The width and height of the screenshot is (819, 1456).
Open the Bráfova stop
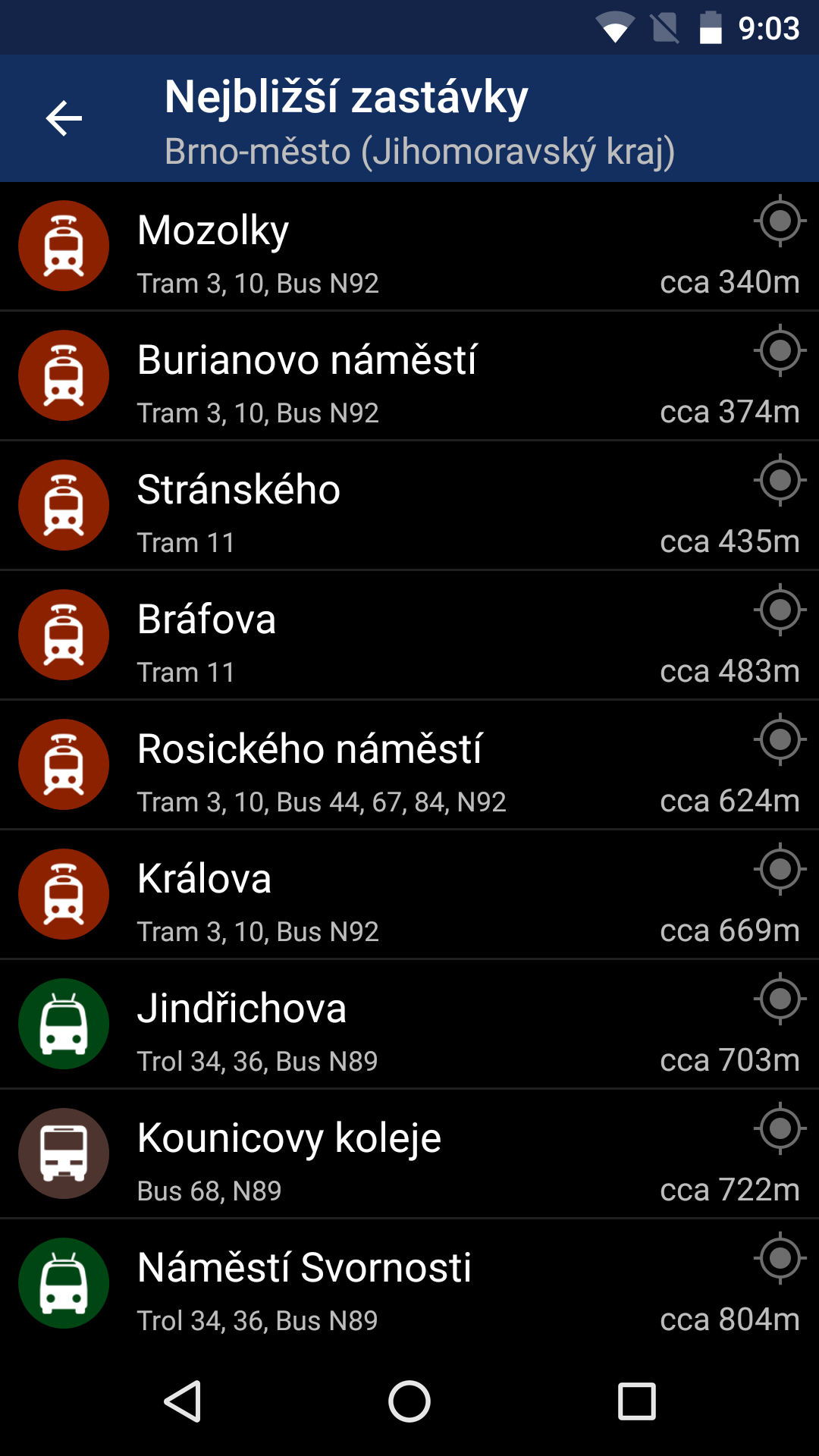click(409, 635)
